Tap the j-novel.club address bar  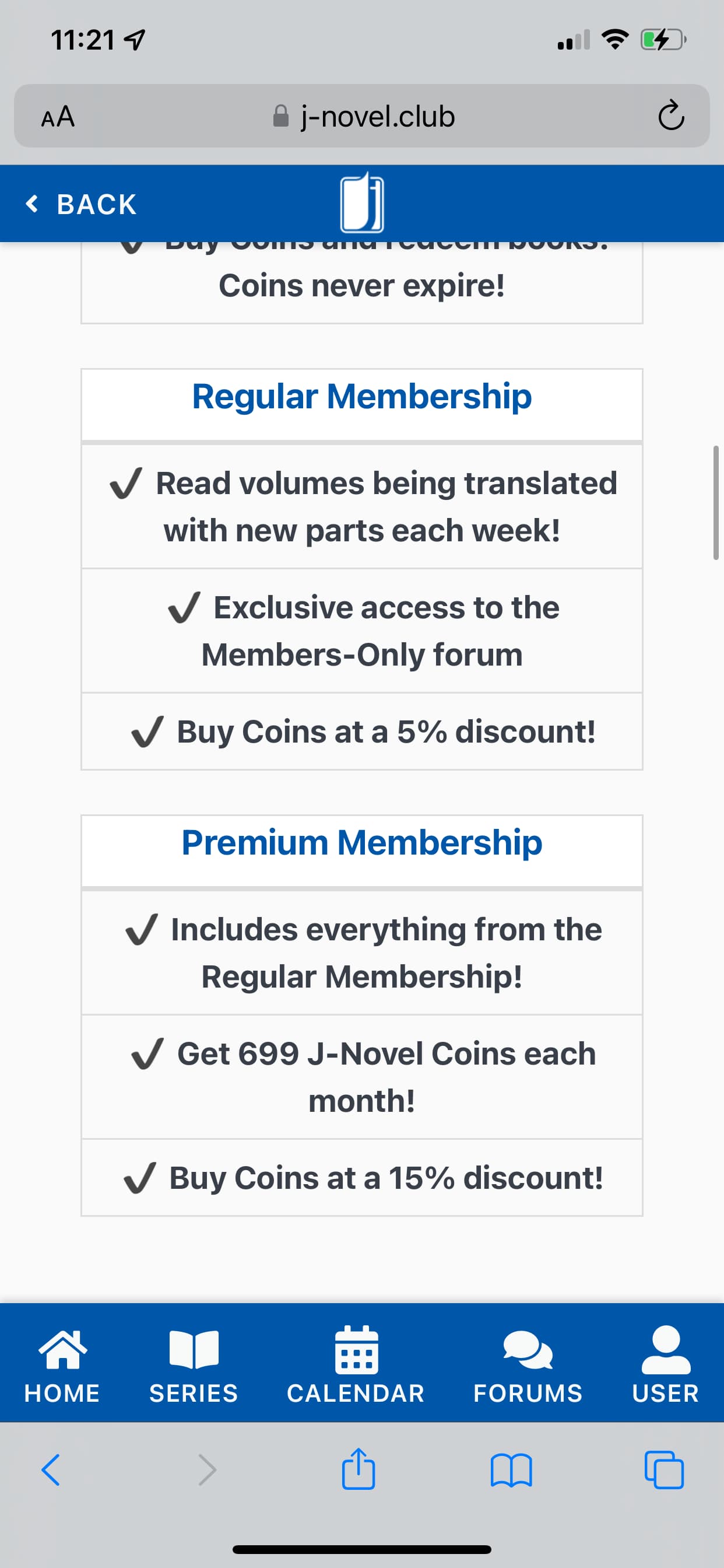click(362, 116)
